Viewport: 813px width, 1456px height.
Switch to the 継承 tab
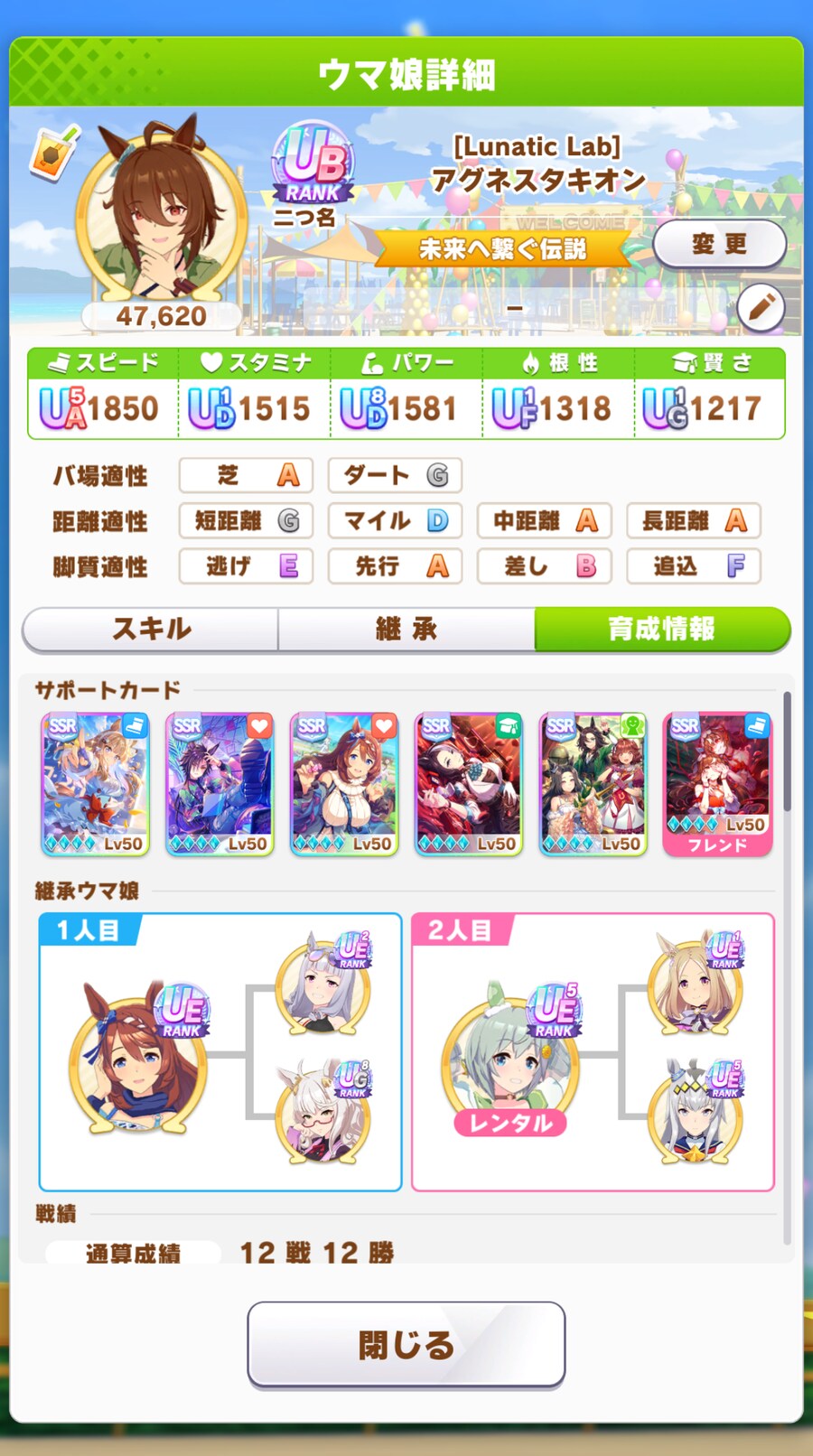pyautogui.click(x=406, y=629)
